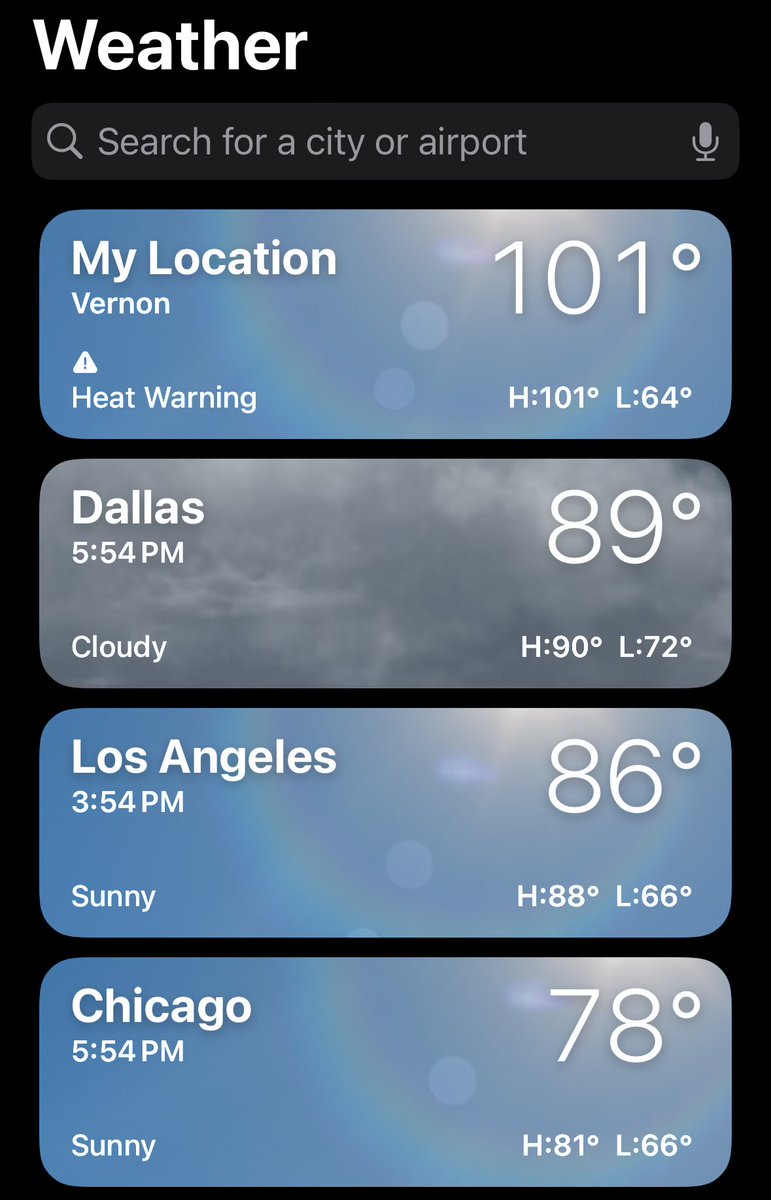Select the Chicago weather card
The height and width of the screenshot is (1200, 771).
pyautogui.click(x=385, y=1072)
